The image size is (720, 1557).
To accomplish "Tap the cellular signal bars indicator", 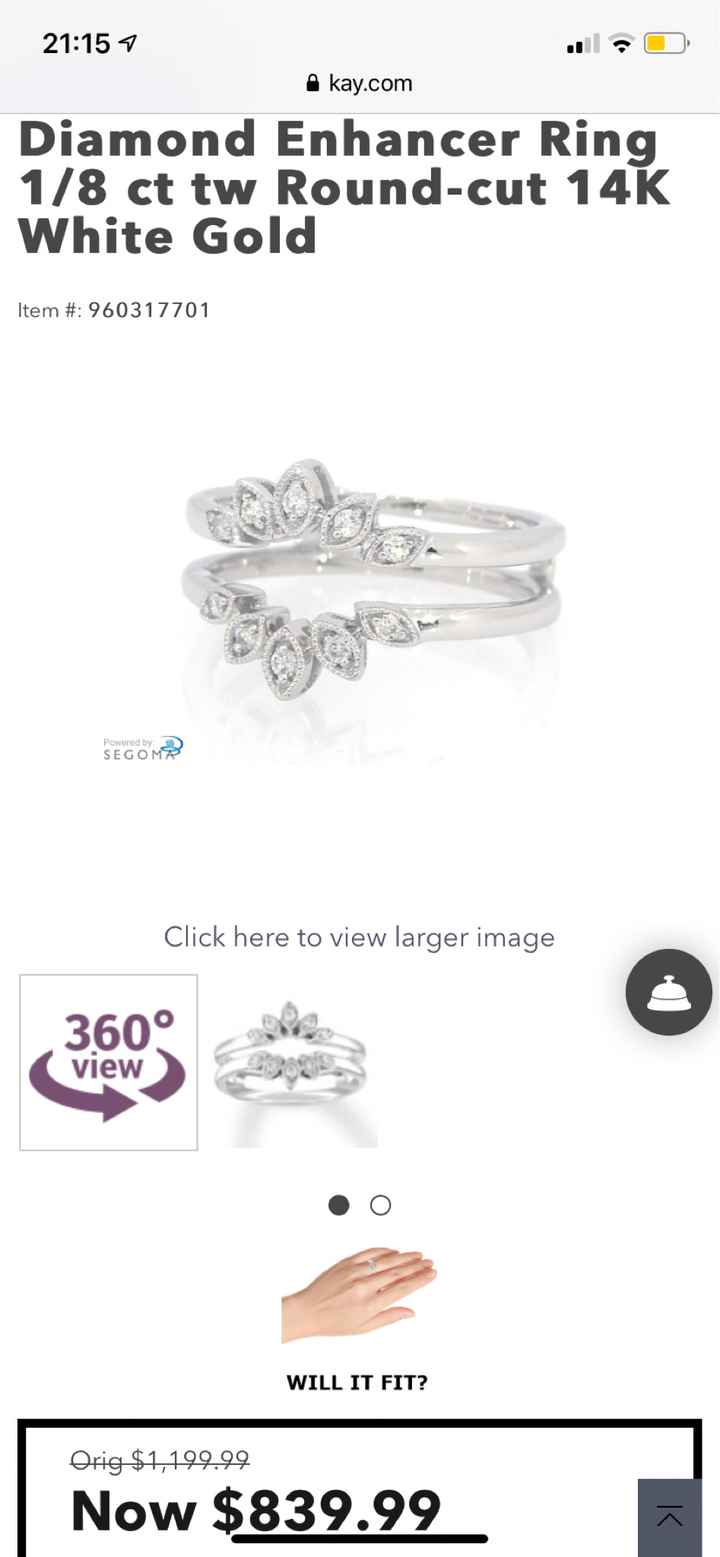I will 582,43.
